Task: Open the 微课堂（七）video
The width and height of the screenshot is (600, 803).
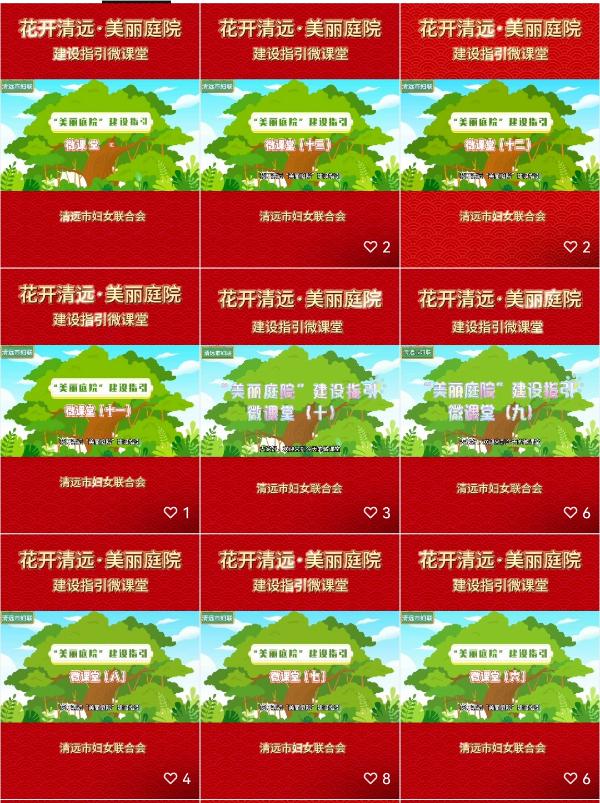Action: pyautogui.click(x=299, y=667)
